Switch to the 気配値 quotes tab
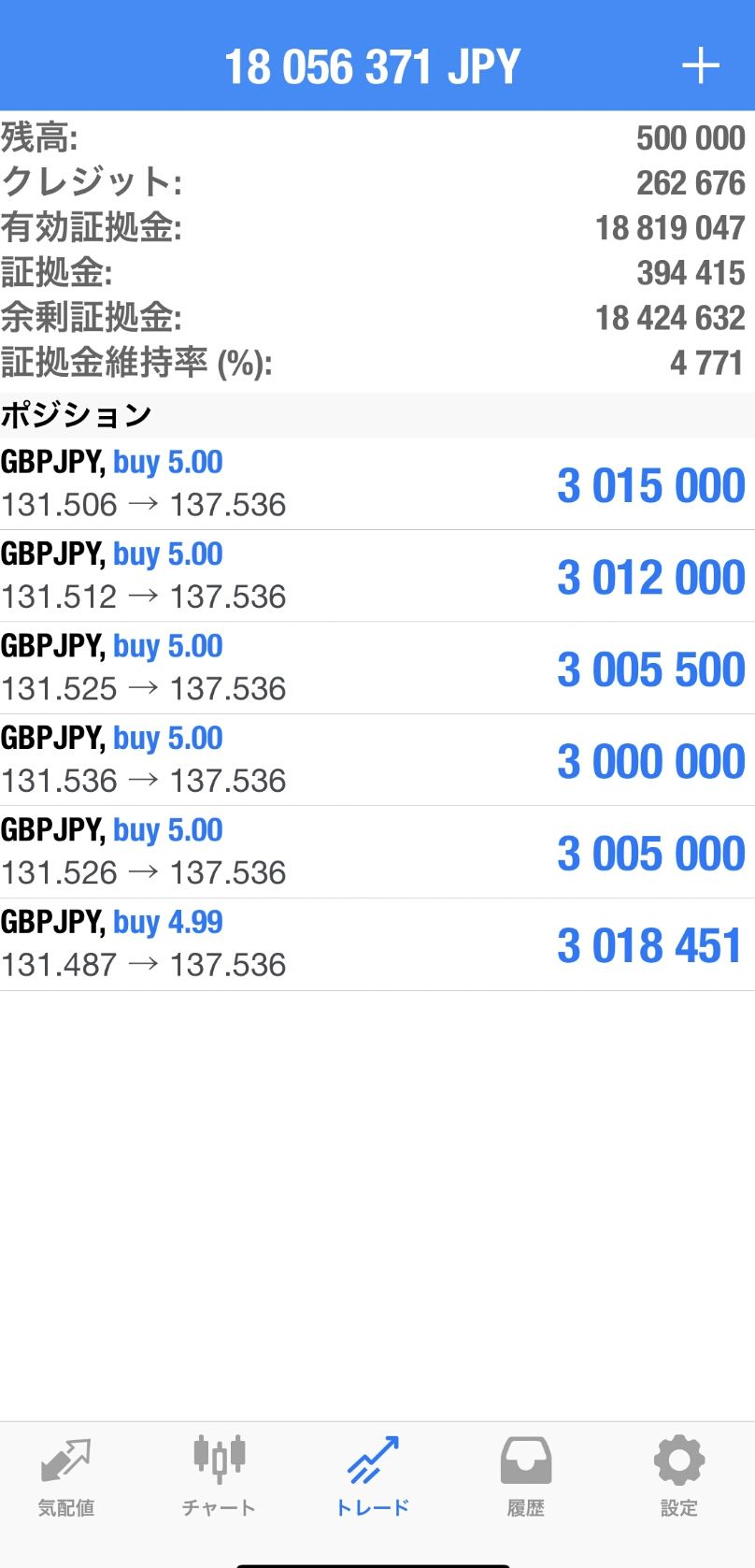 (65, 1476)
